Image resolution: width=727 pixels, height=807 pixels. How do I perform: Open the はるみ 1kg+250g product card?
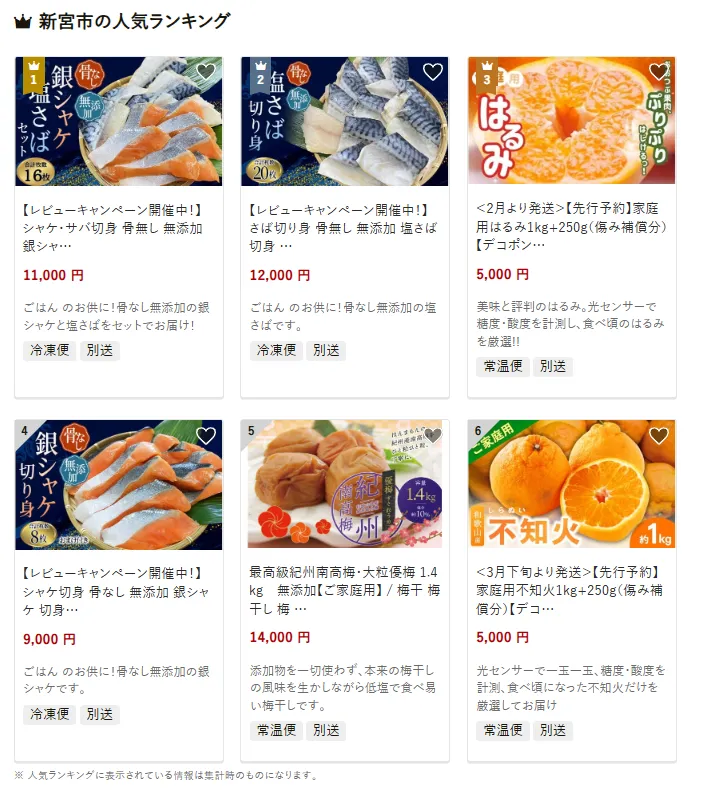tap(571, 227)
